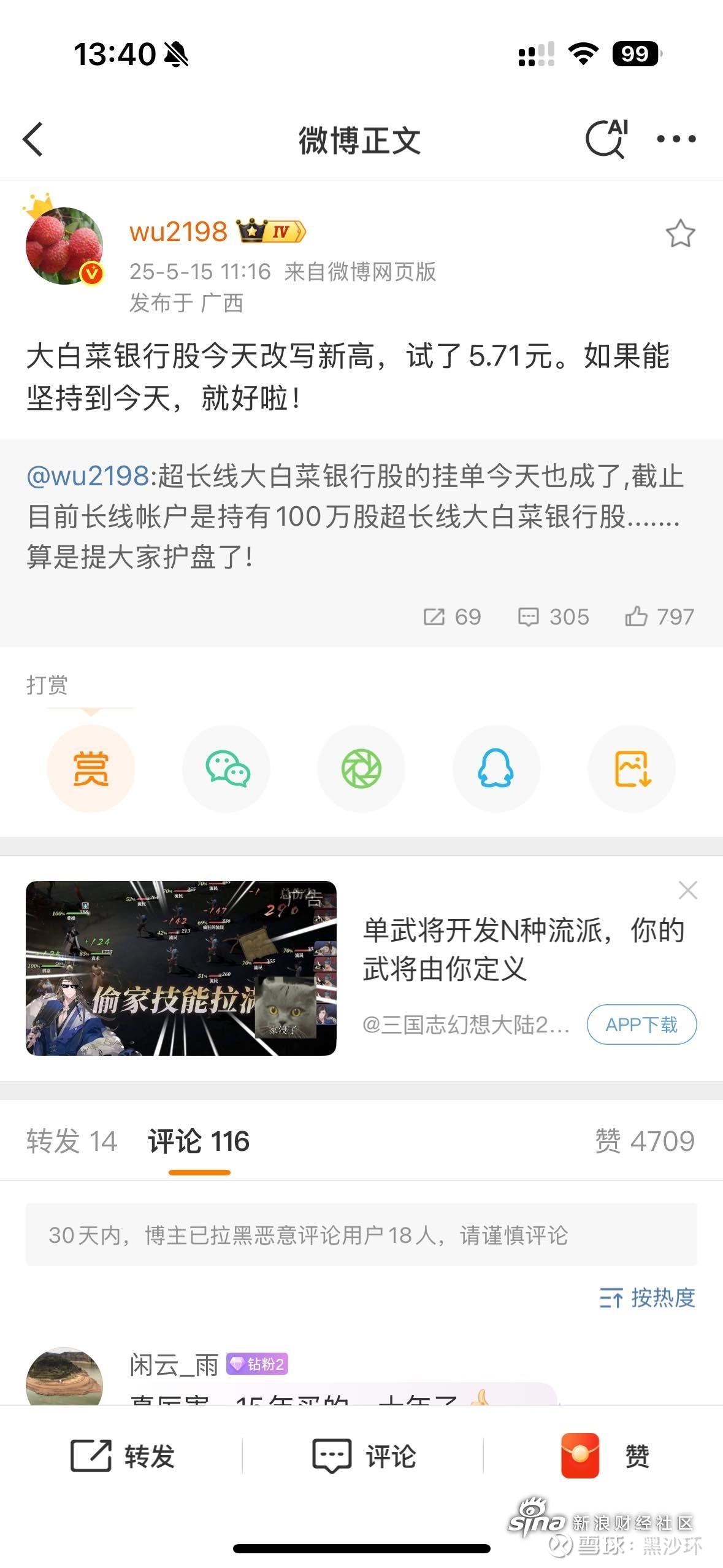Tip the author with the 赏 button
The width and height of the screenshot is (723, 1568).
pos(91,769)
